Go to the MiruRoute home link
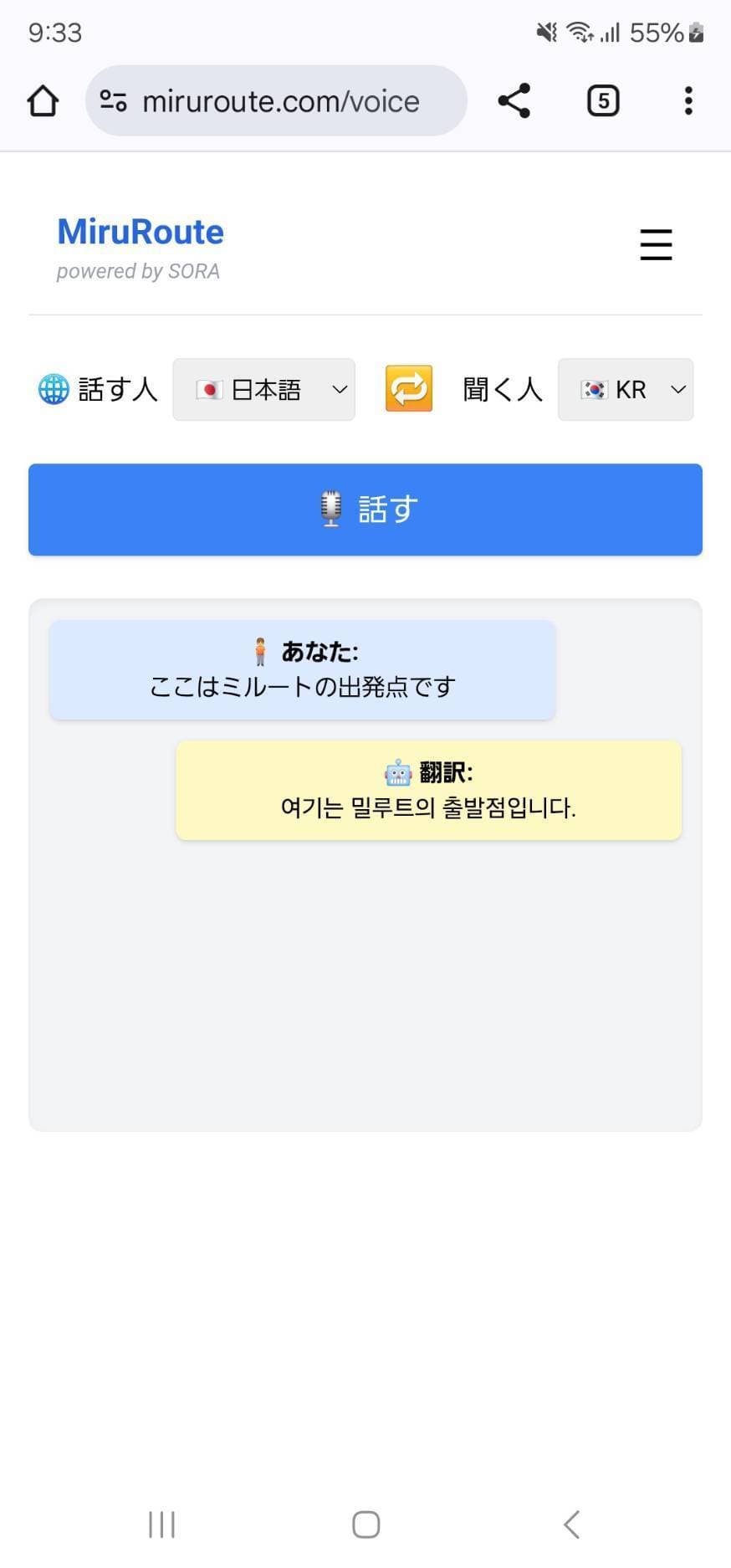This screenshot has width=731, height=1568. pyautogui.click(x=141, y=233)
